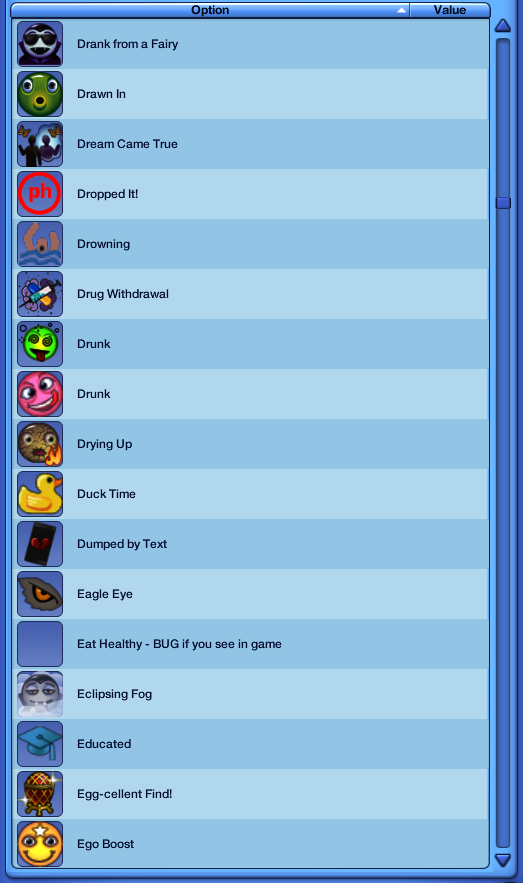Choose the Eclipsing Fog option
The width and height of the screenshot is (523, 883).
pyautogui.click(x=250, y=694)
